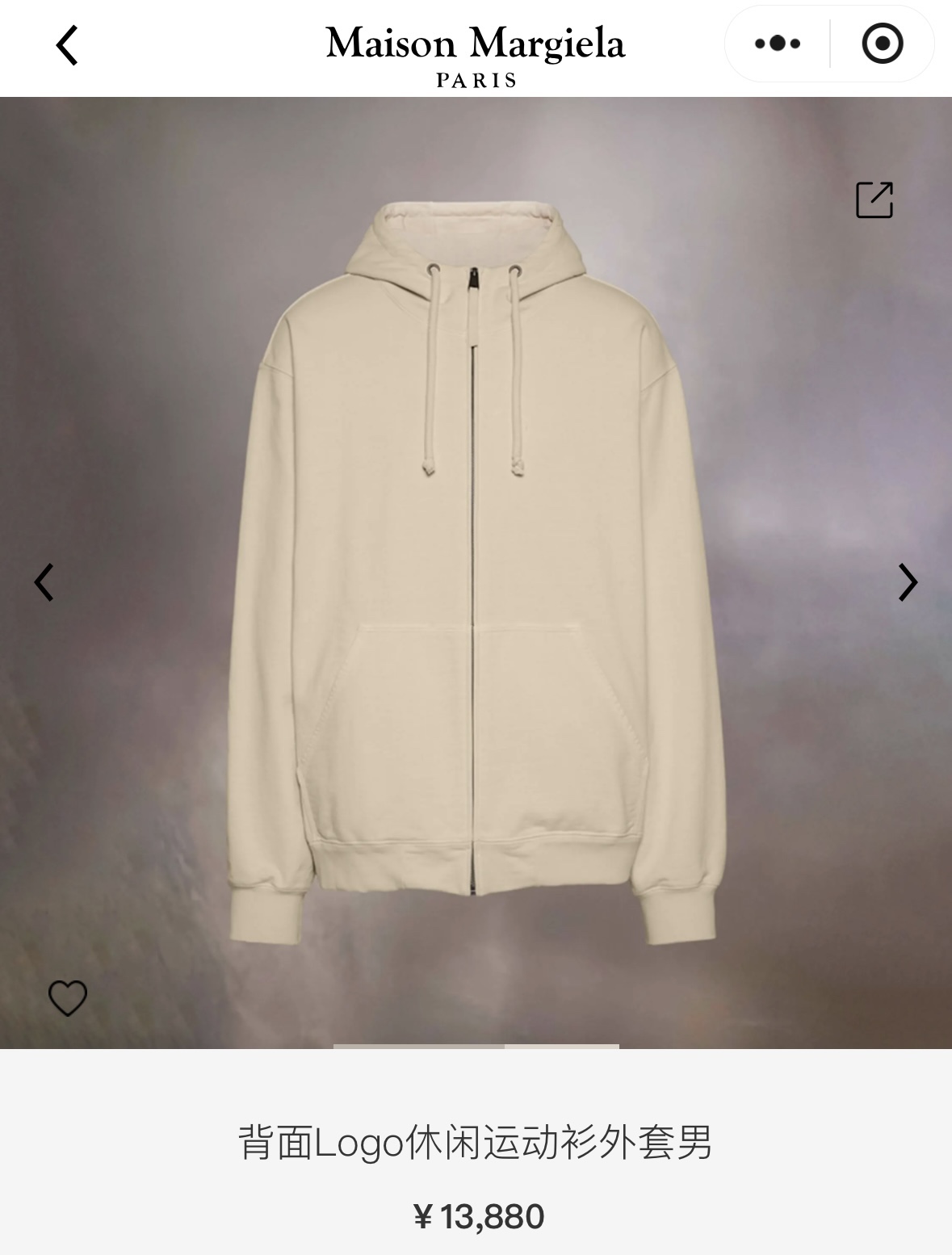
Task: Select the PARIS text under the logo
Action: [x=476, y=78]
